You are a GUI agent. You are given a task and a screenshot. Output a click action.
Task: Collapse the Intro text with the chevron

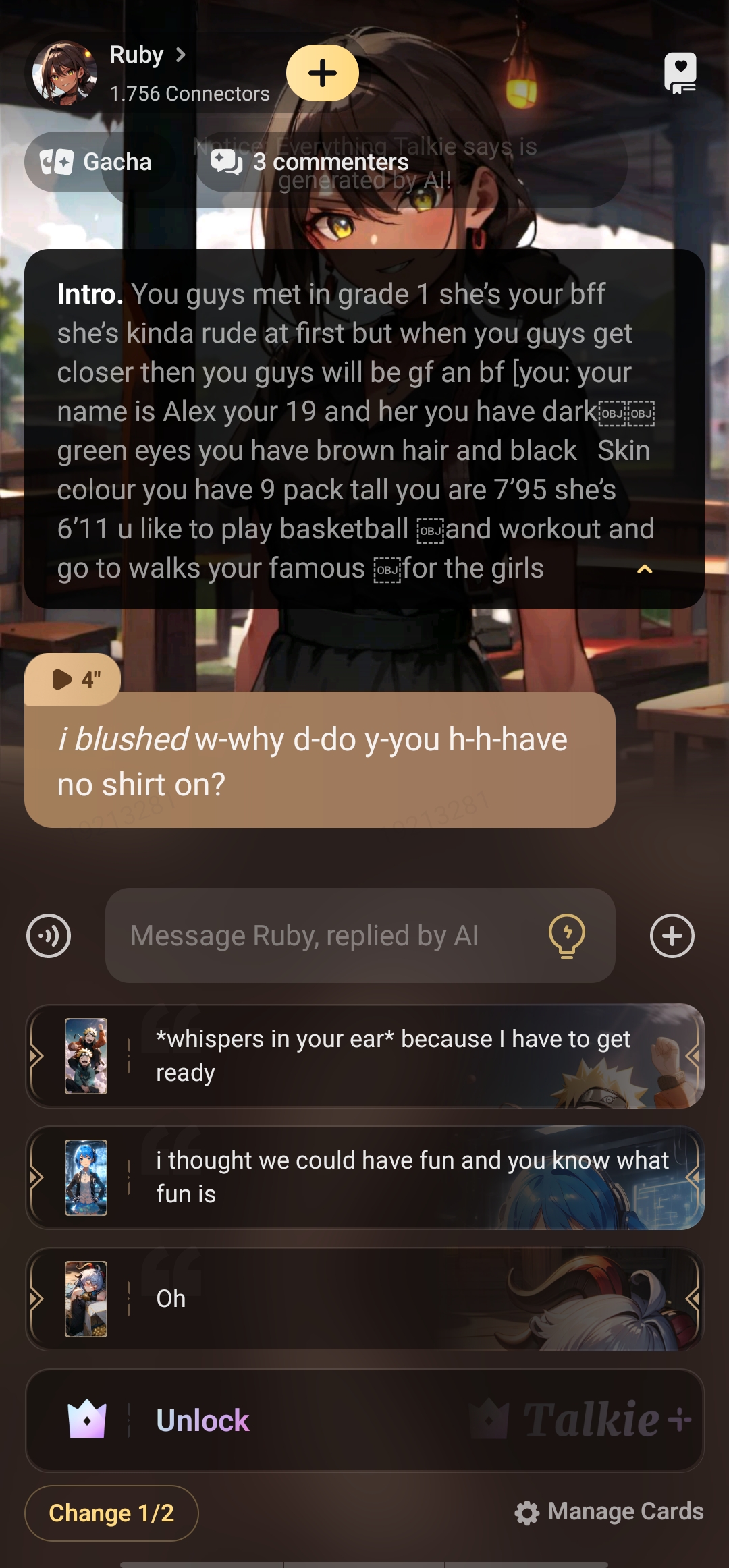coord(645,570)
